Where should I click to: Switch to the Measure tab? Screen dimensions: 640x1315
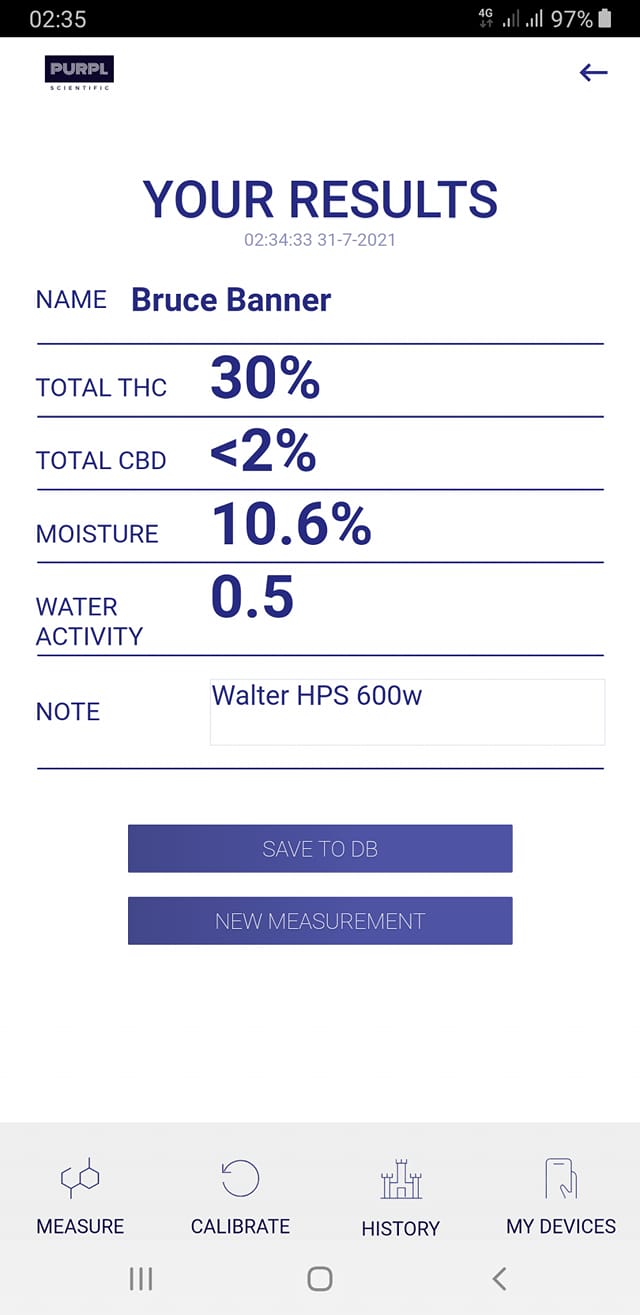click(x=80, y=1197)
